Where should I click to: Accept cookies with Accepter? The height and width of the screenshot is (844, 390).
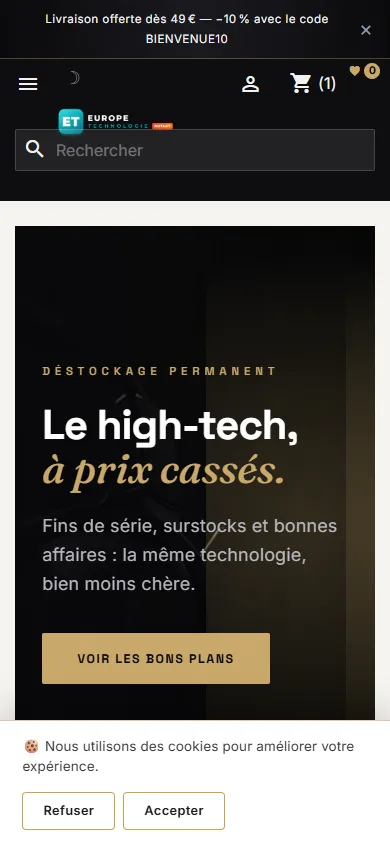[174, 811]
